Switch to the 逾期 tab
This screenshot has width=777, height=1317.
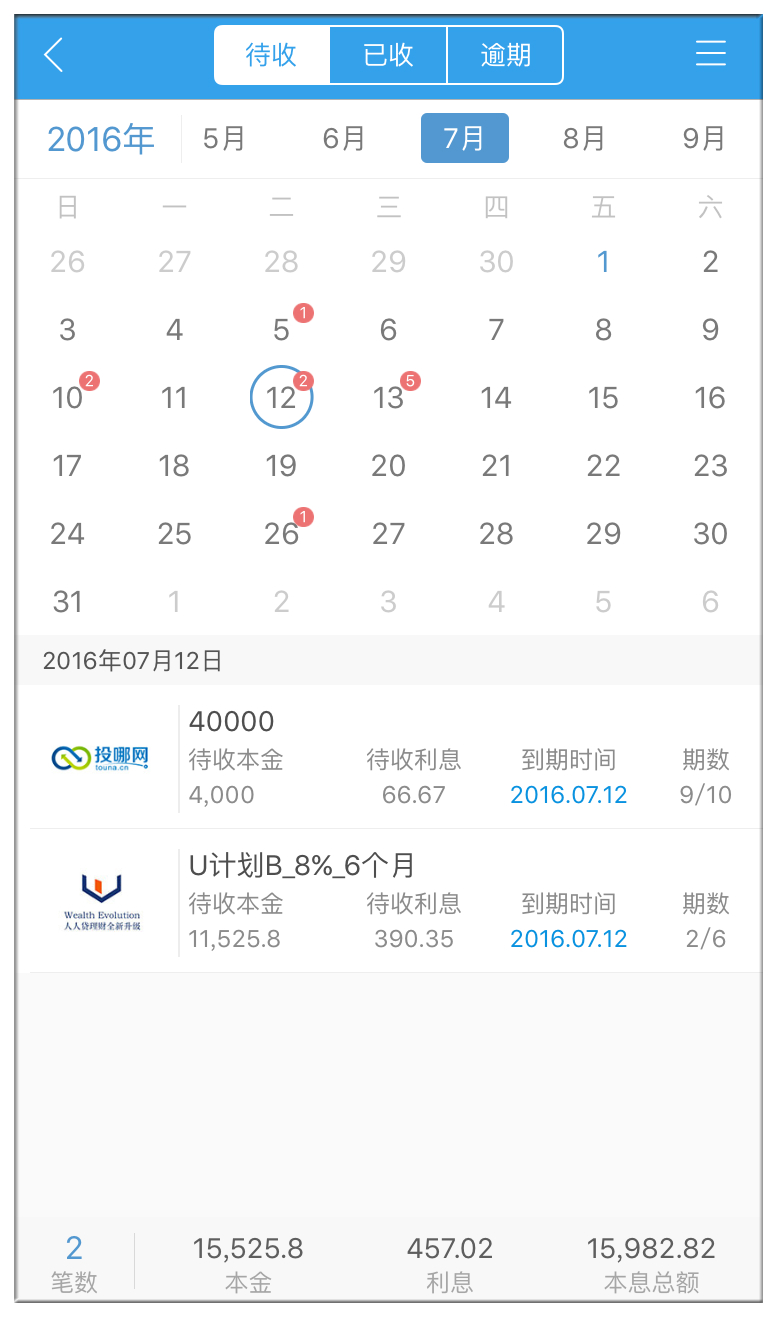coord(505,55)
